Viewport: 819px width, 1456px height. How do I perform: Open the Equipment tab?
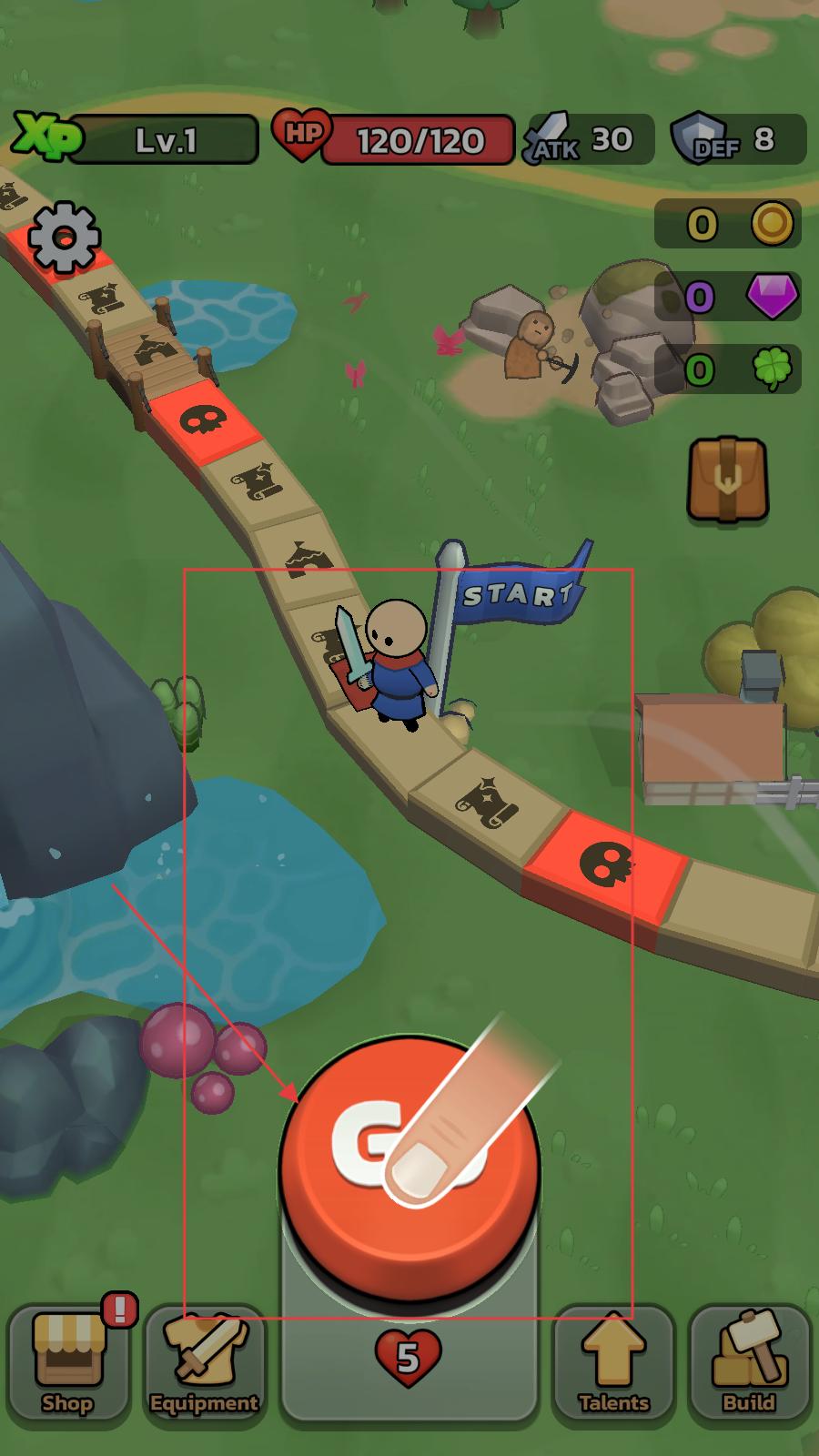pos(204,1362)
